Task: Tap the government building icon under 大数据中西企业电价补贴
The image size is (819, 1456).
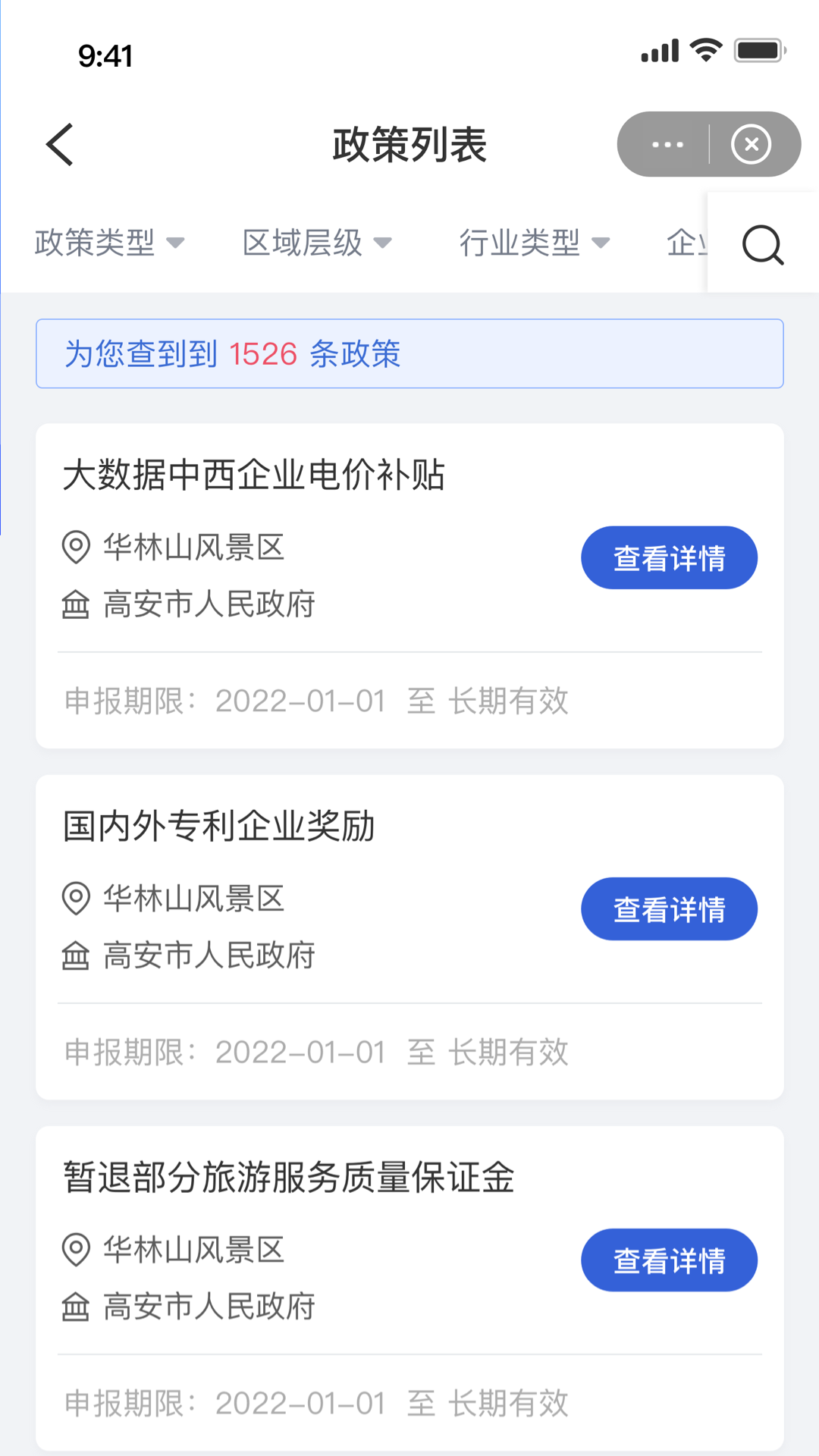Action: click(75, 604)
